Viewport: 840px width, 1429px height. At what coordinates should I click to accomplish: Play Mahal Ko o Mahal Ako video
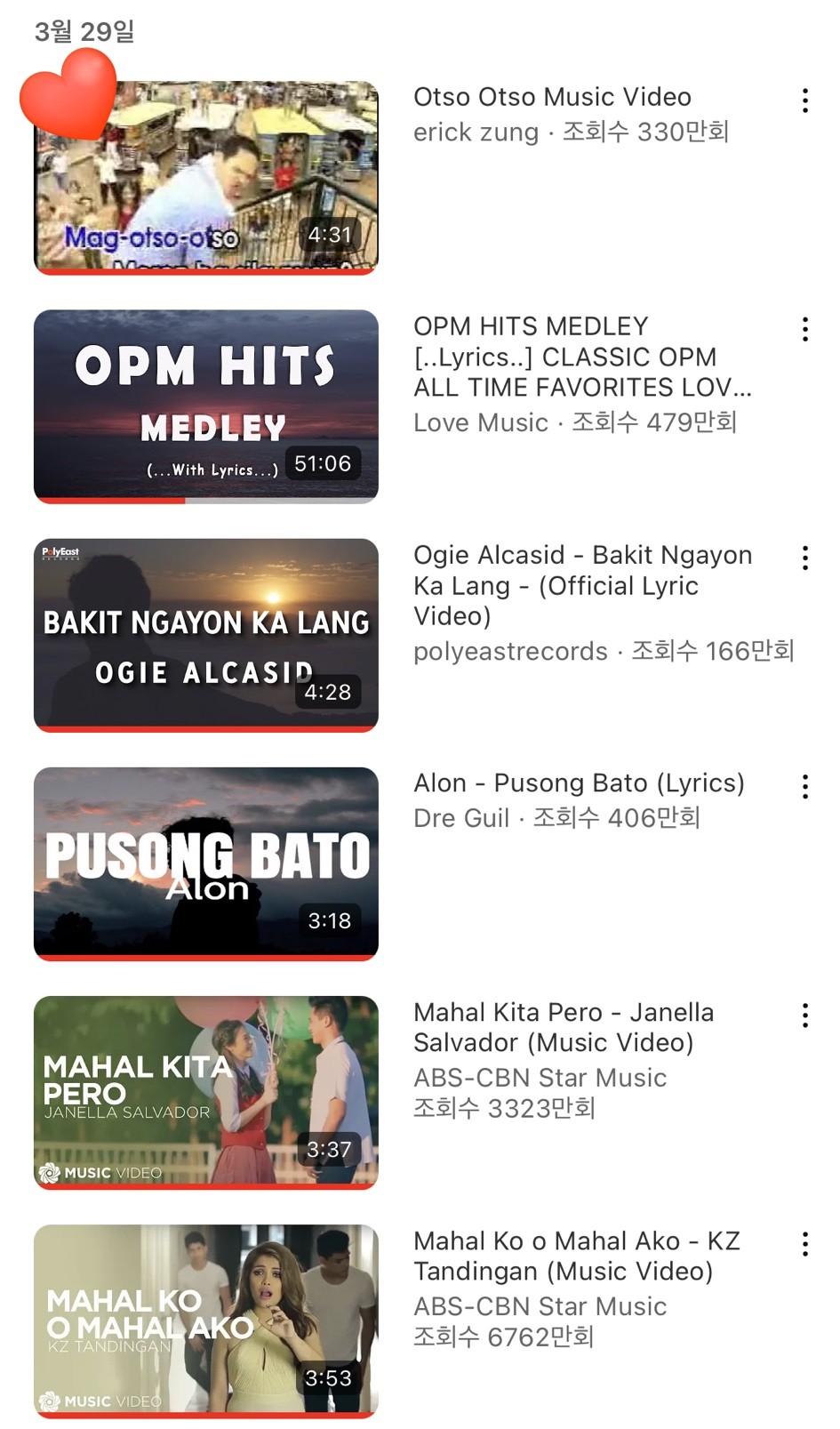pos(206,1321)
